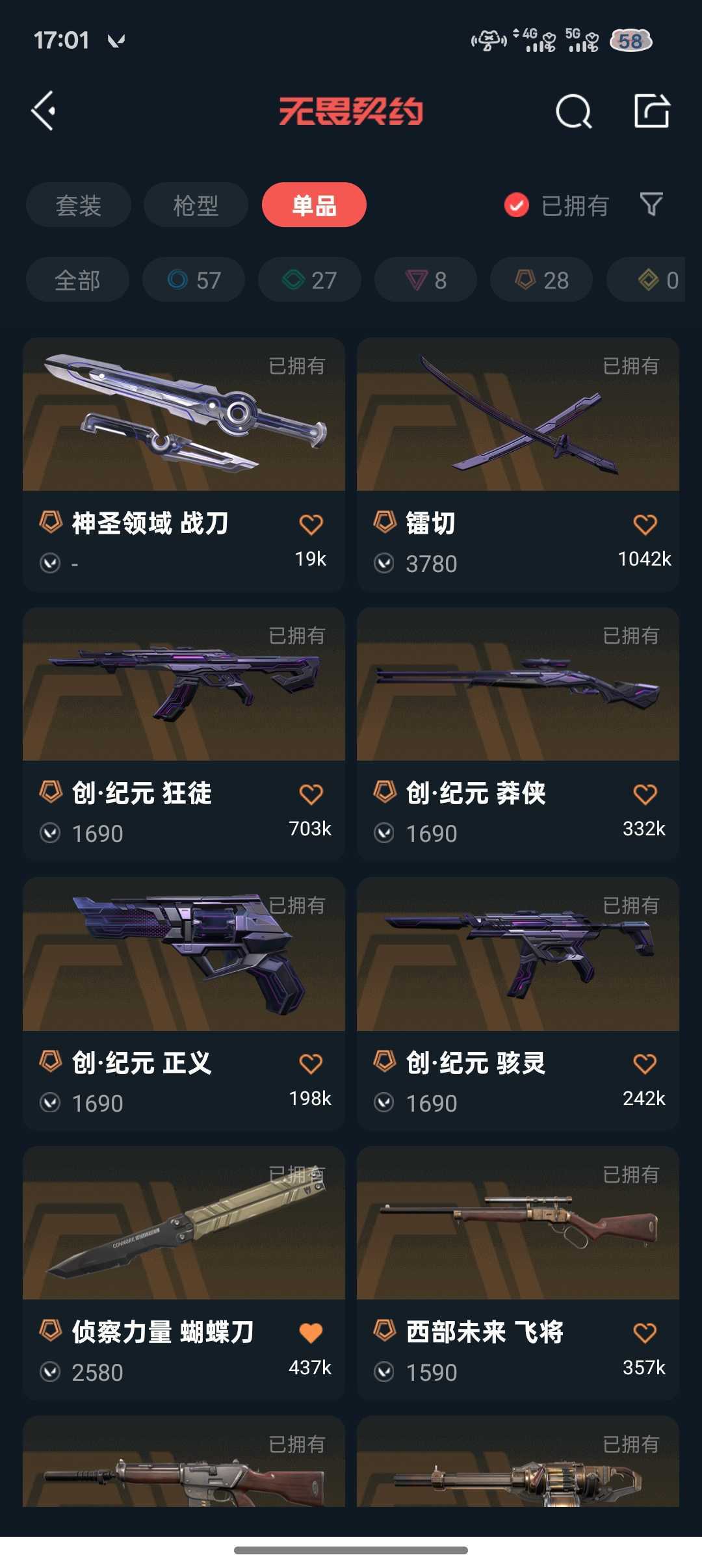Image resolution: width=702 pixels, height=1568 pixels.
Task: Share this skin collection page
Action: pyautogui.click(x=651, y=111)
